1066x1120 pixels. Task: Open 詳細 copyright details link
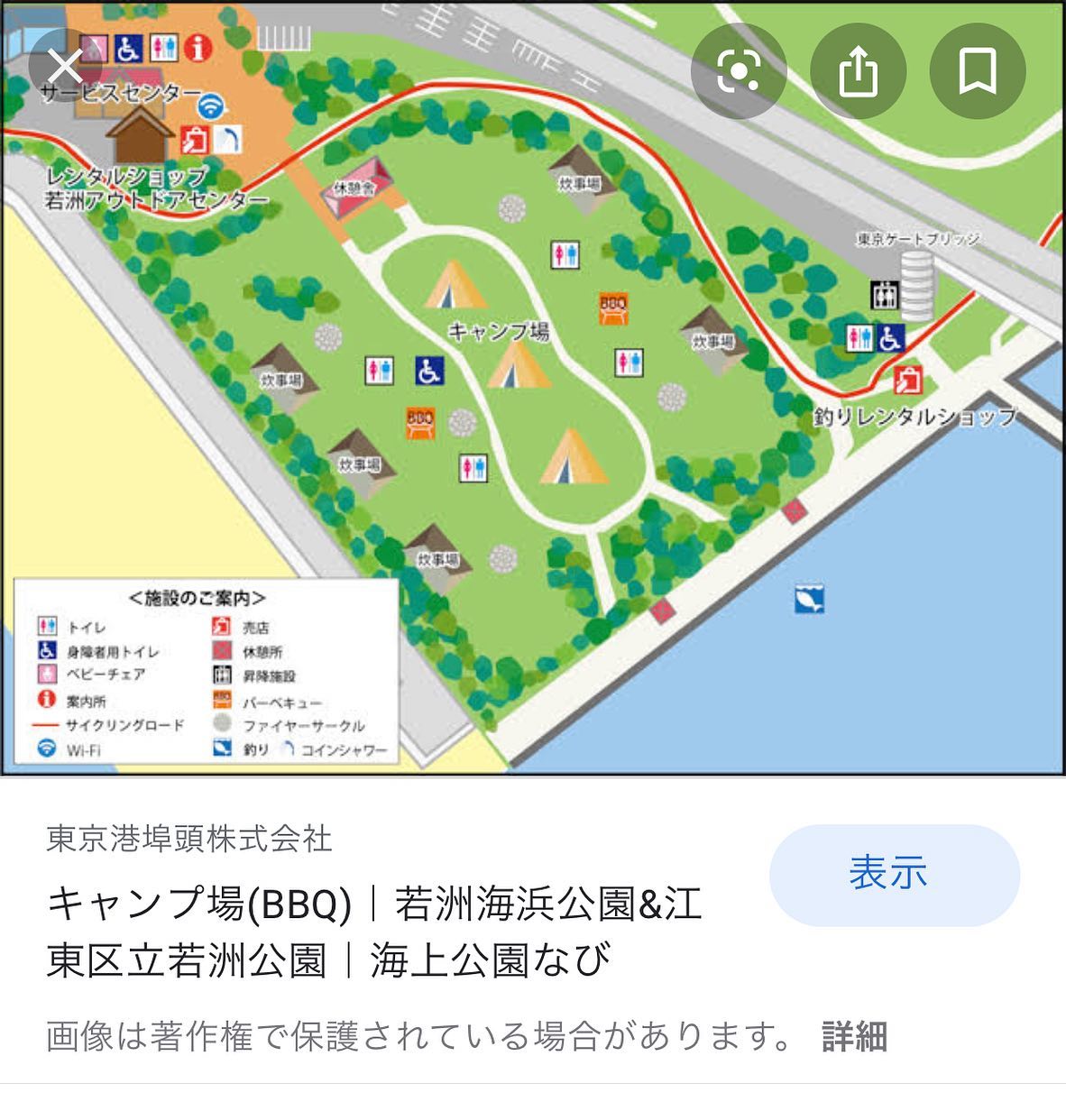[x=854, y=1036]
